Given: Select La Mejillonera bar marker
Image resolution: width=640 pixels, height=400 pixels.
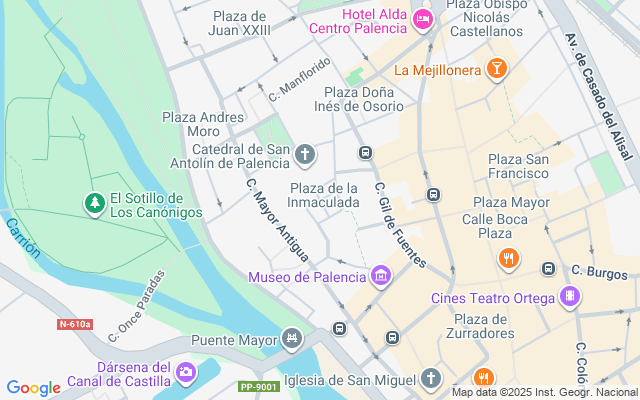Looking at the screenshot, I should tap(497, 69).
